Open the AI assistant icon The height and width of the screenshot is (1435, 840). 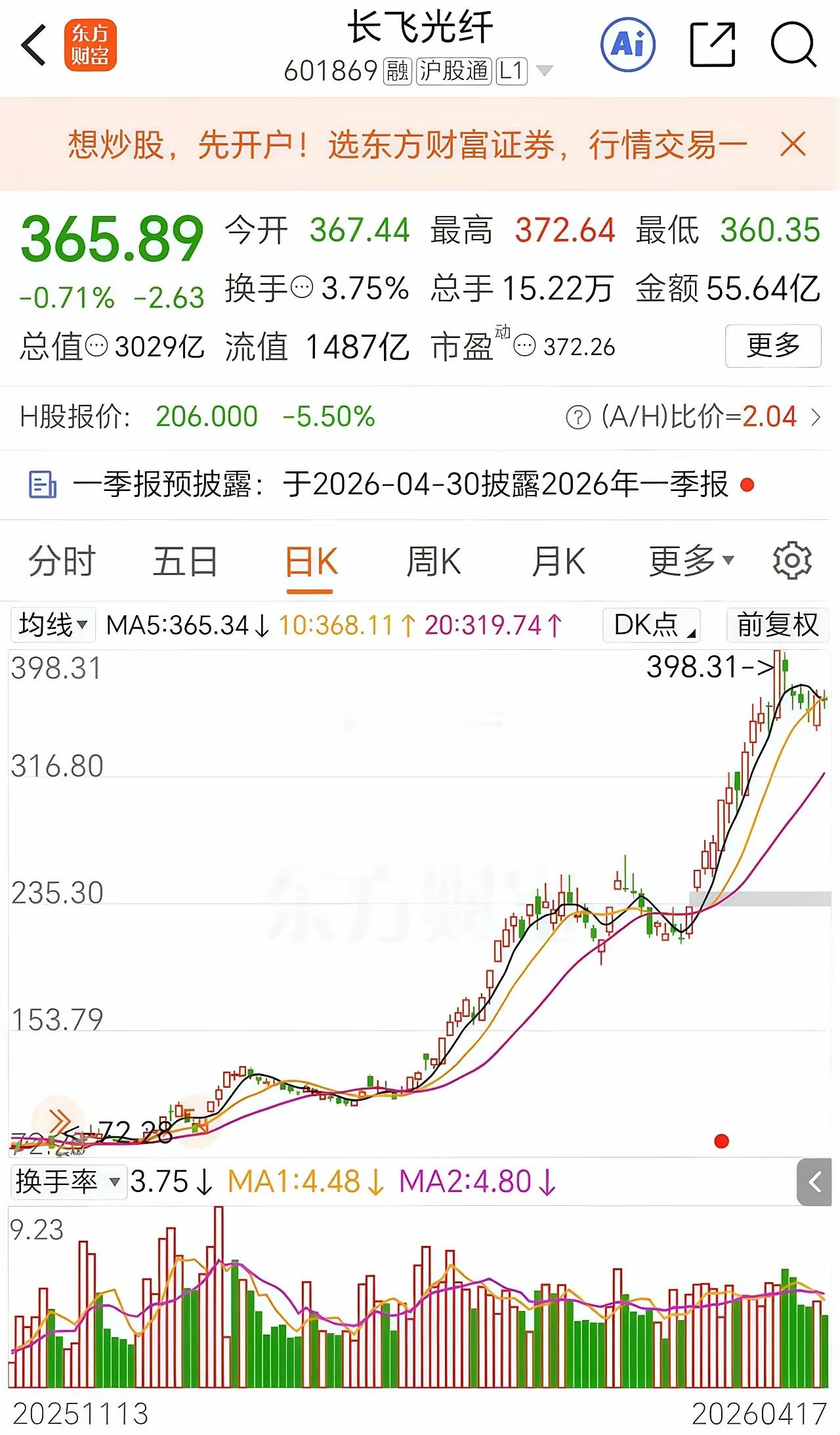pyautogui.click(x=628, y=45)
